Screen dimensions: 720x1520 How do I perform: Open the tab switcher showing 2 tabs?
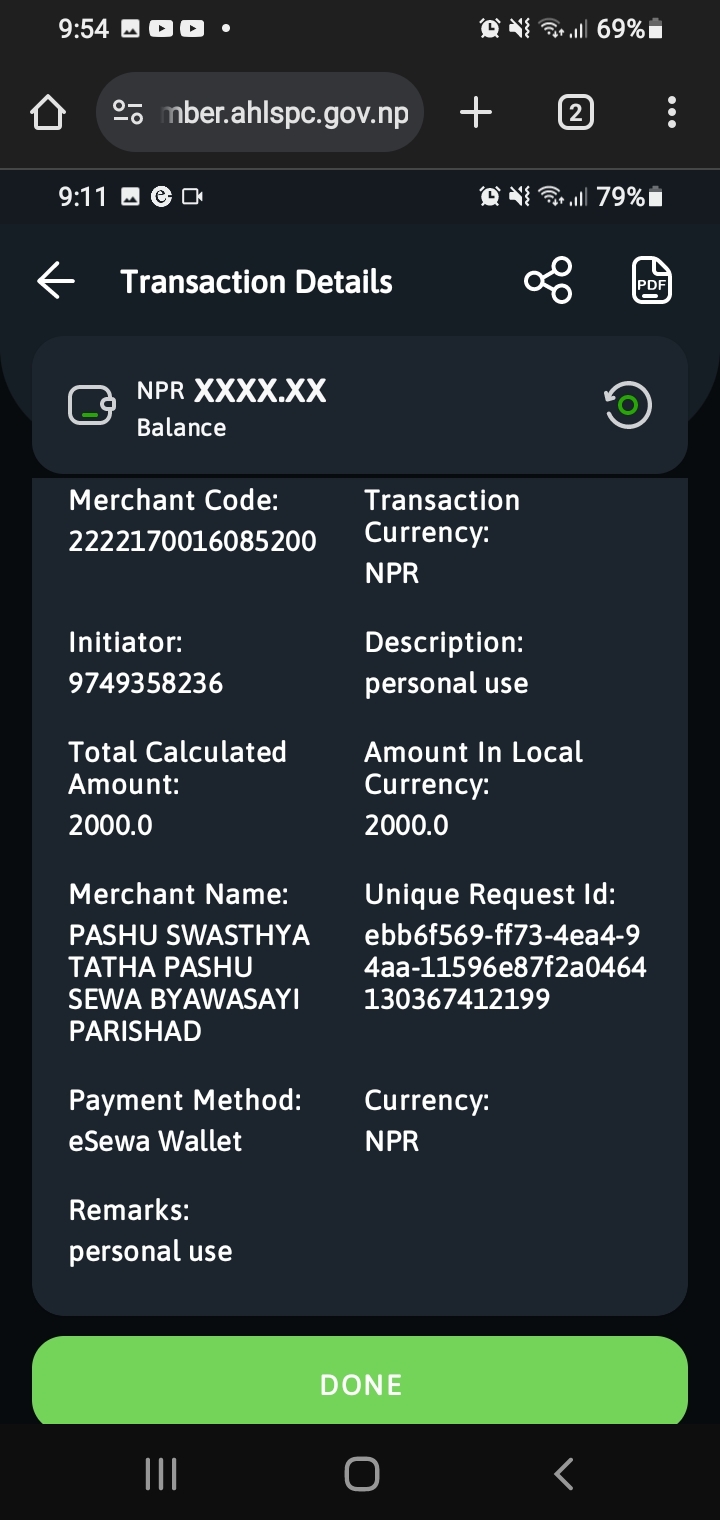(x=575, y=113)
